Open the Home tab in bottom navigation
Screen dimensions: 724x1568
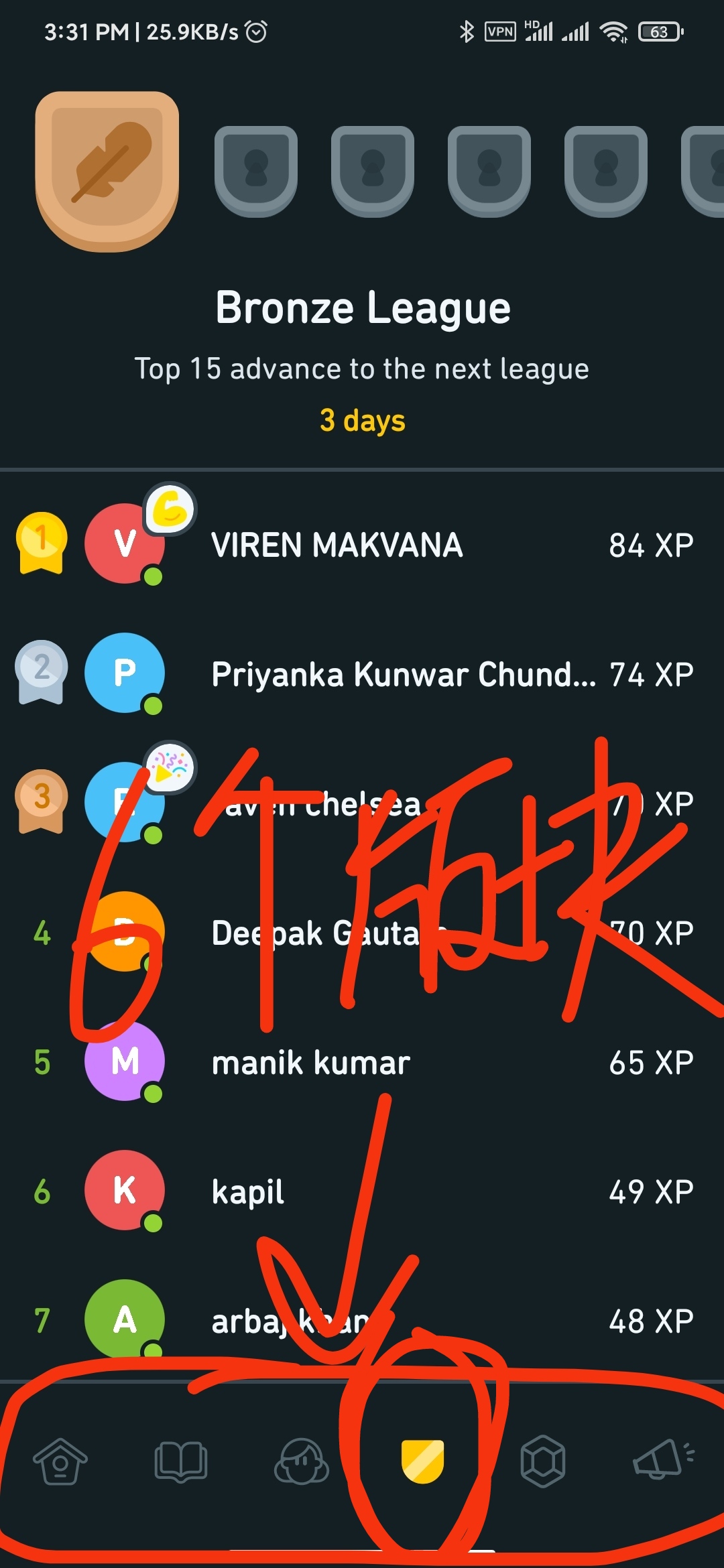60,1461
